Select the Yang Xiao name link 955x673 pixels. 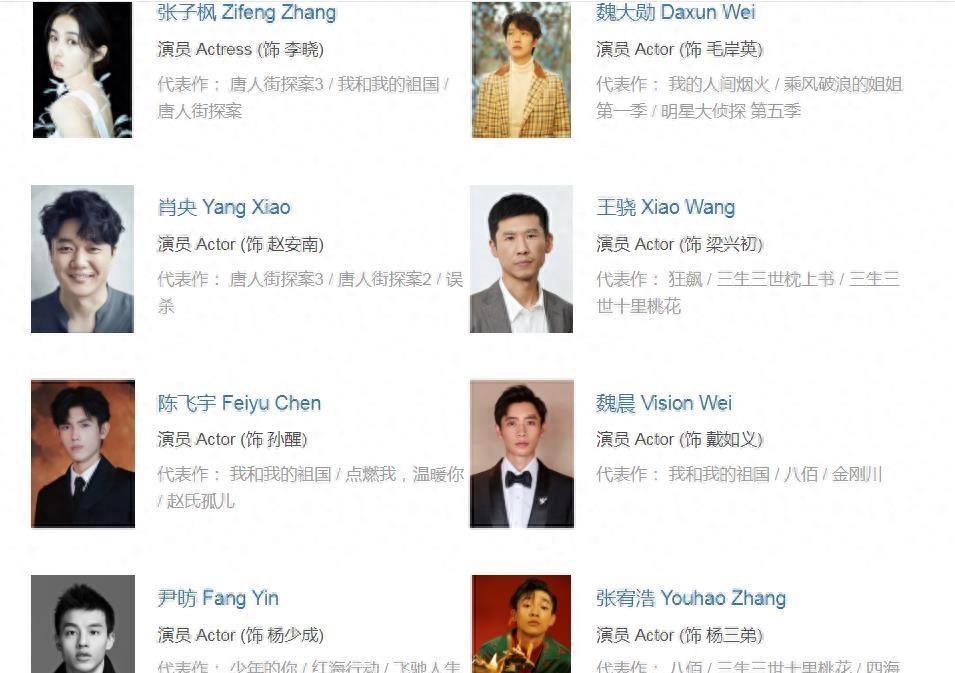point(224,208)
